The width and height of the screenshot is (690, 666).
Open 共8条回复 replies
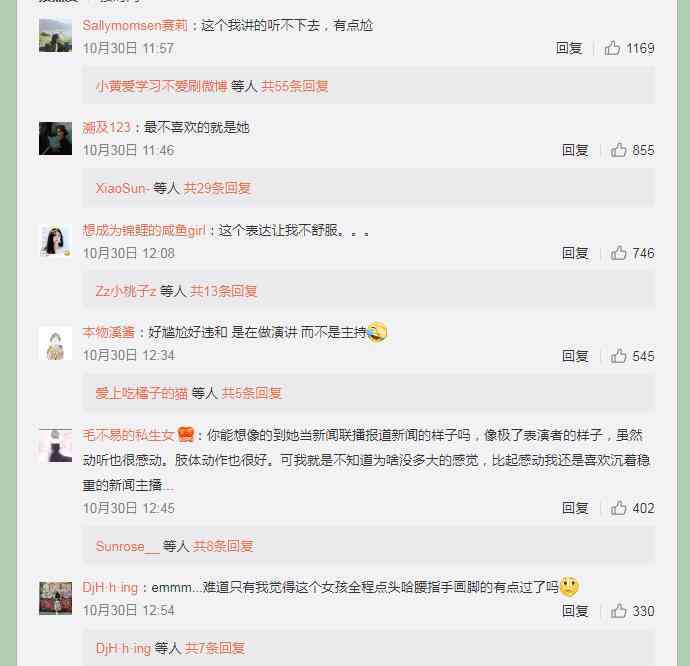(223, 546)
